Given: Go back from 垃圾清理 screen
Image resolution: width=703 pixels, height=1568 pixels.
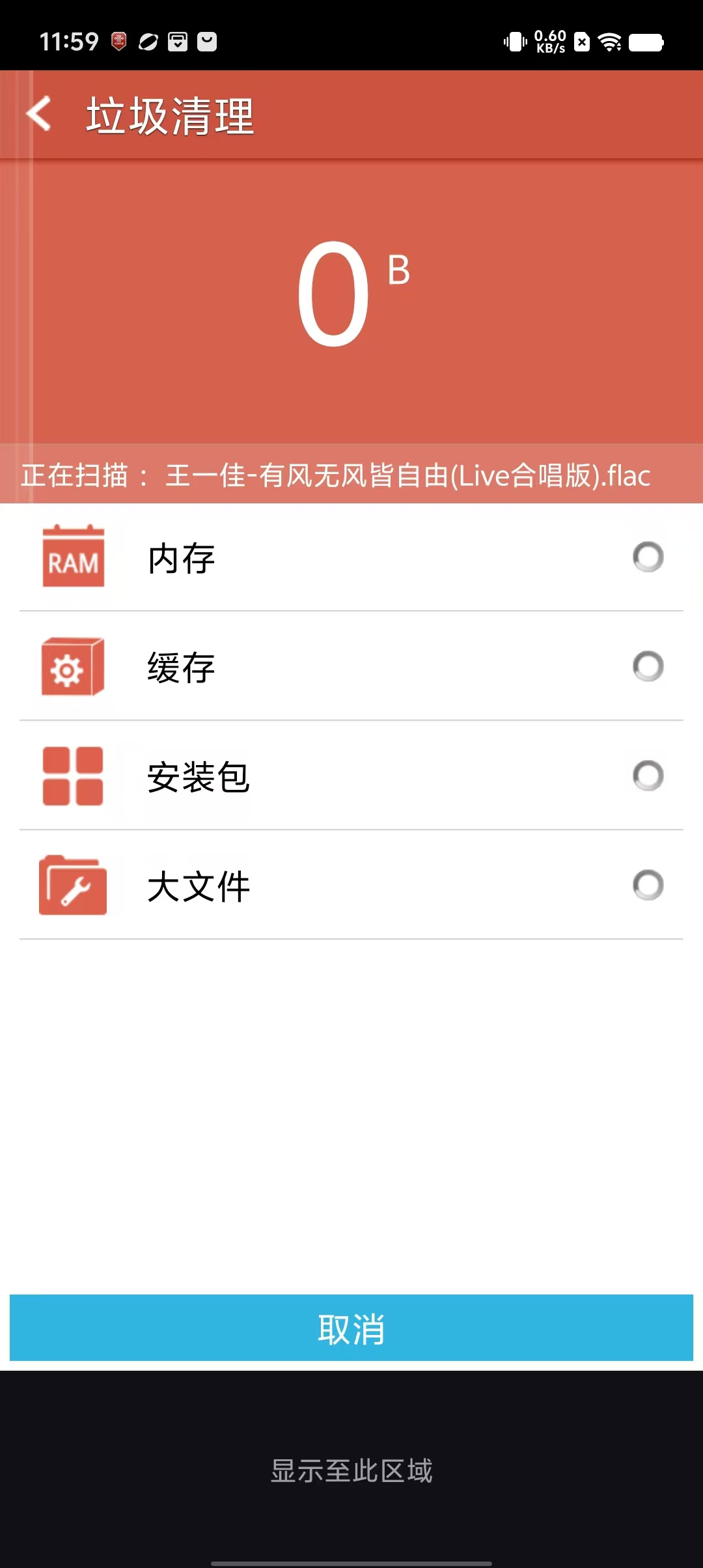Looking at the screenshot, I should pos(39,114).
